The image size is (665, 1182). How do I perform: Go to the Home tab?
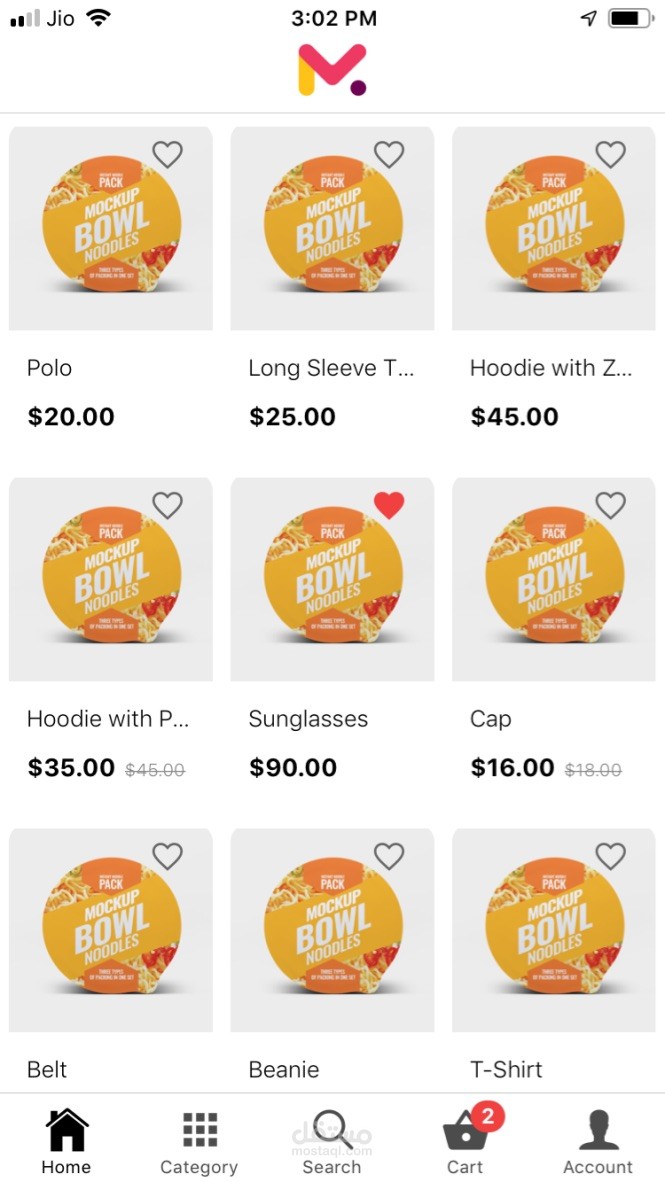66,1141
